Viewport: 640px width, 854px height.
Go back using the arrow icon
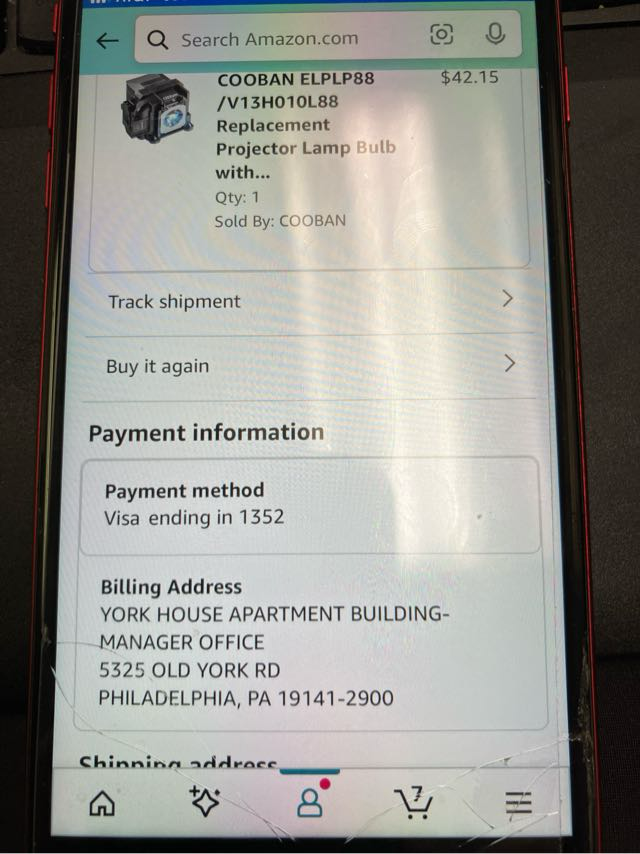pyautogui.click(x=108, y=40)
